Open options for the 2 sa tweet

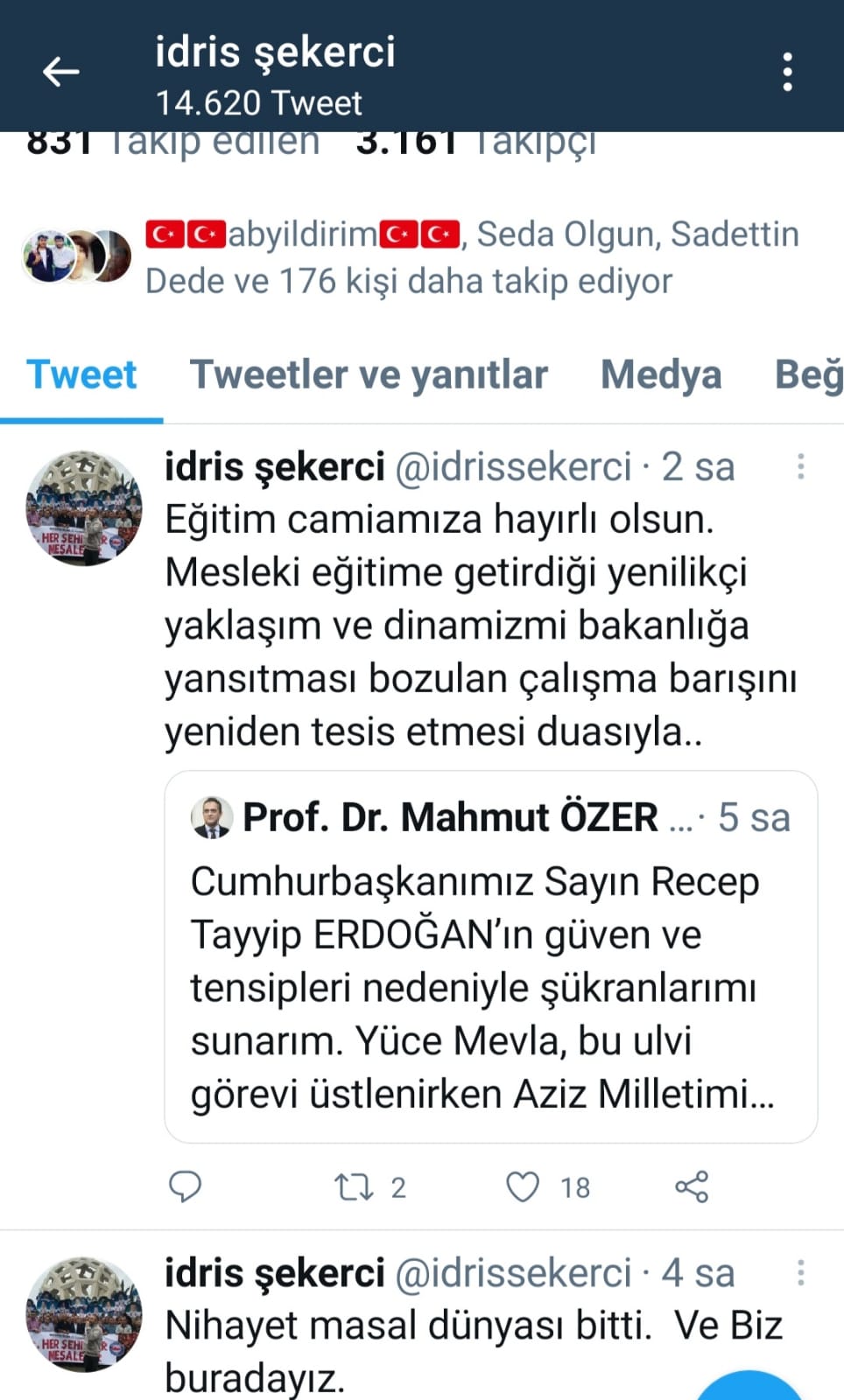tap(800, 466)
